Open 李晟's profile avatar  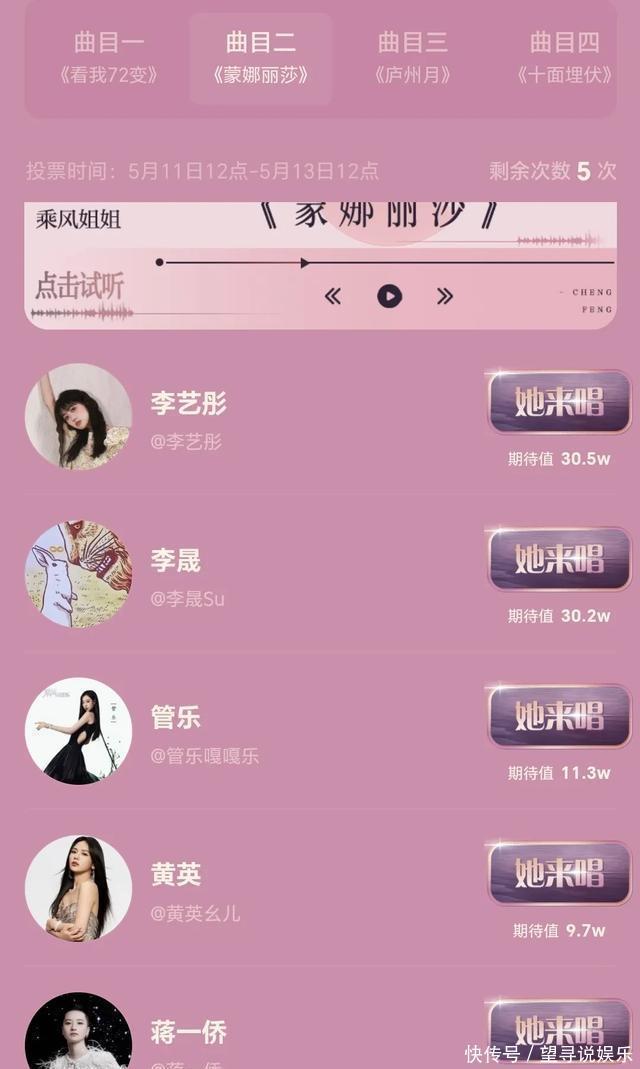coord(78,573)
